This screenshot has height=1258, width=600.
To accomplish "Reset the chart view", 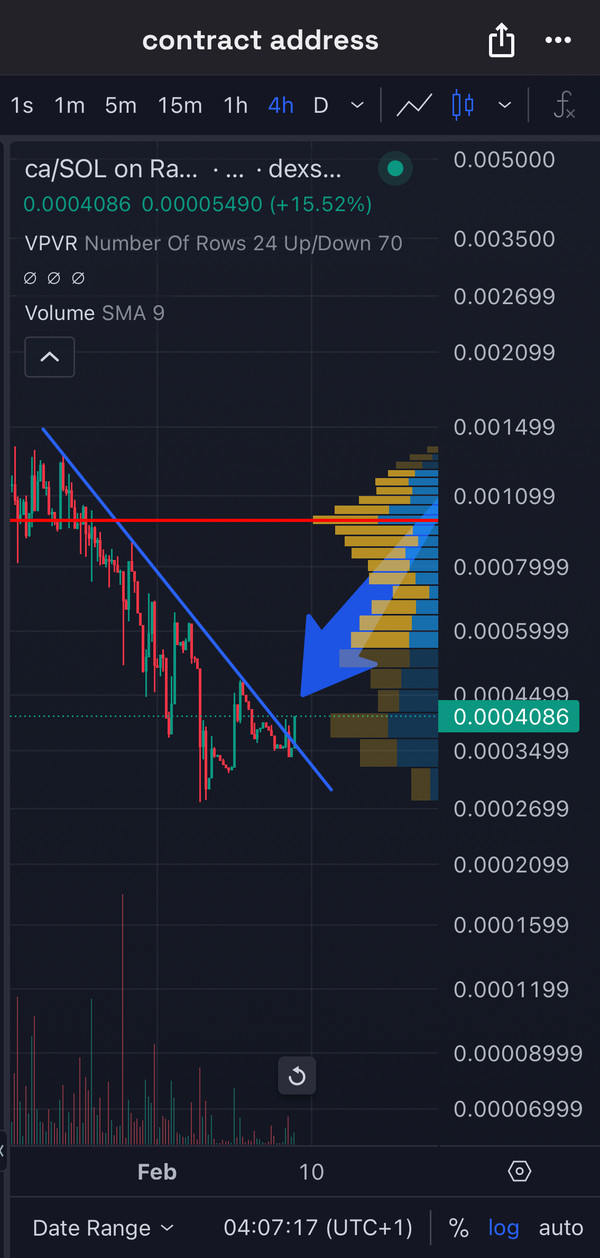I will tap(297, 1077).
